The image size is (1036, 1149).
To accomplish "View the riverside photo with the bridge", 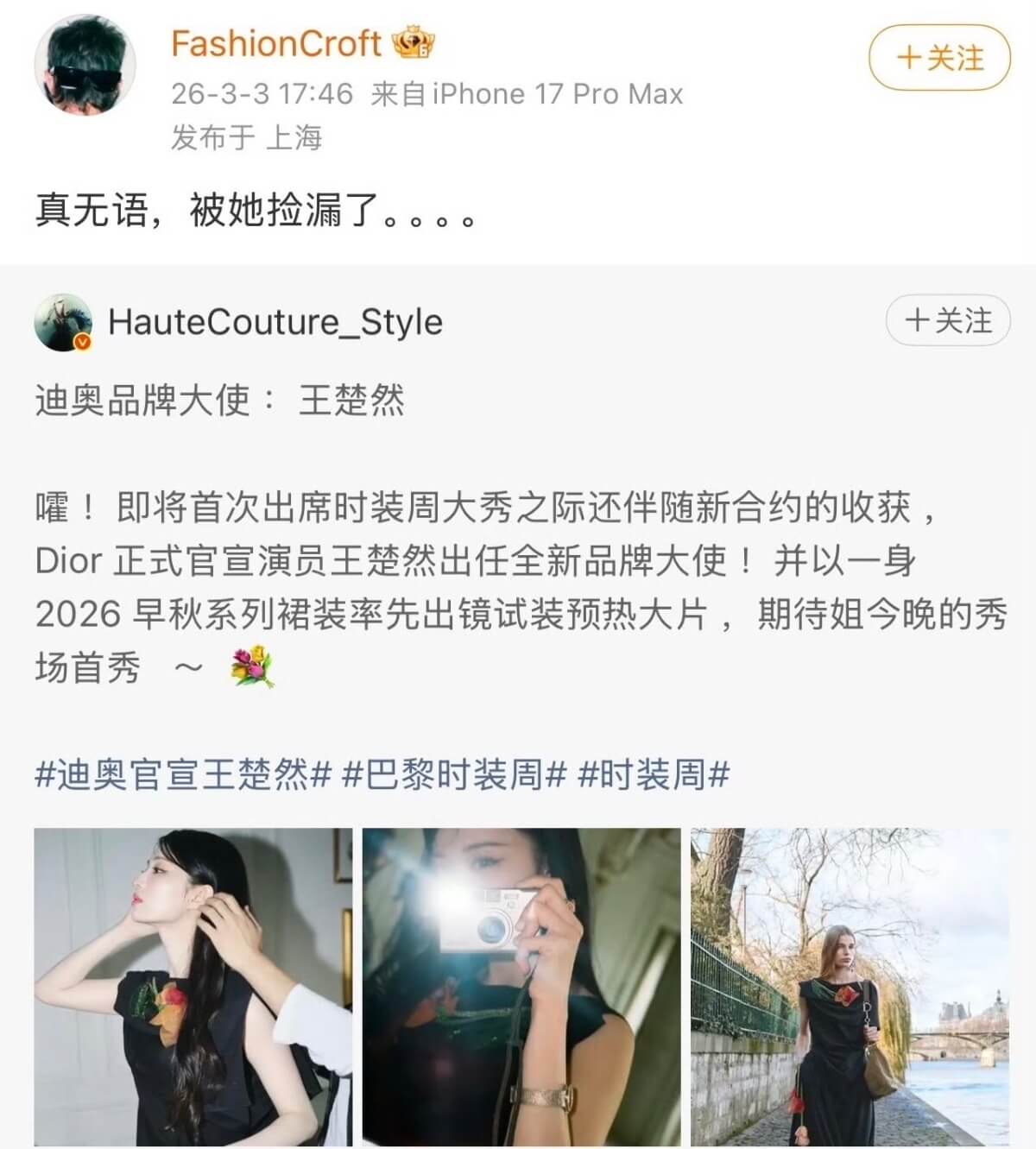I will point(850,987).
